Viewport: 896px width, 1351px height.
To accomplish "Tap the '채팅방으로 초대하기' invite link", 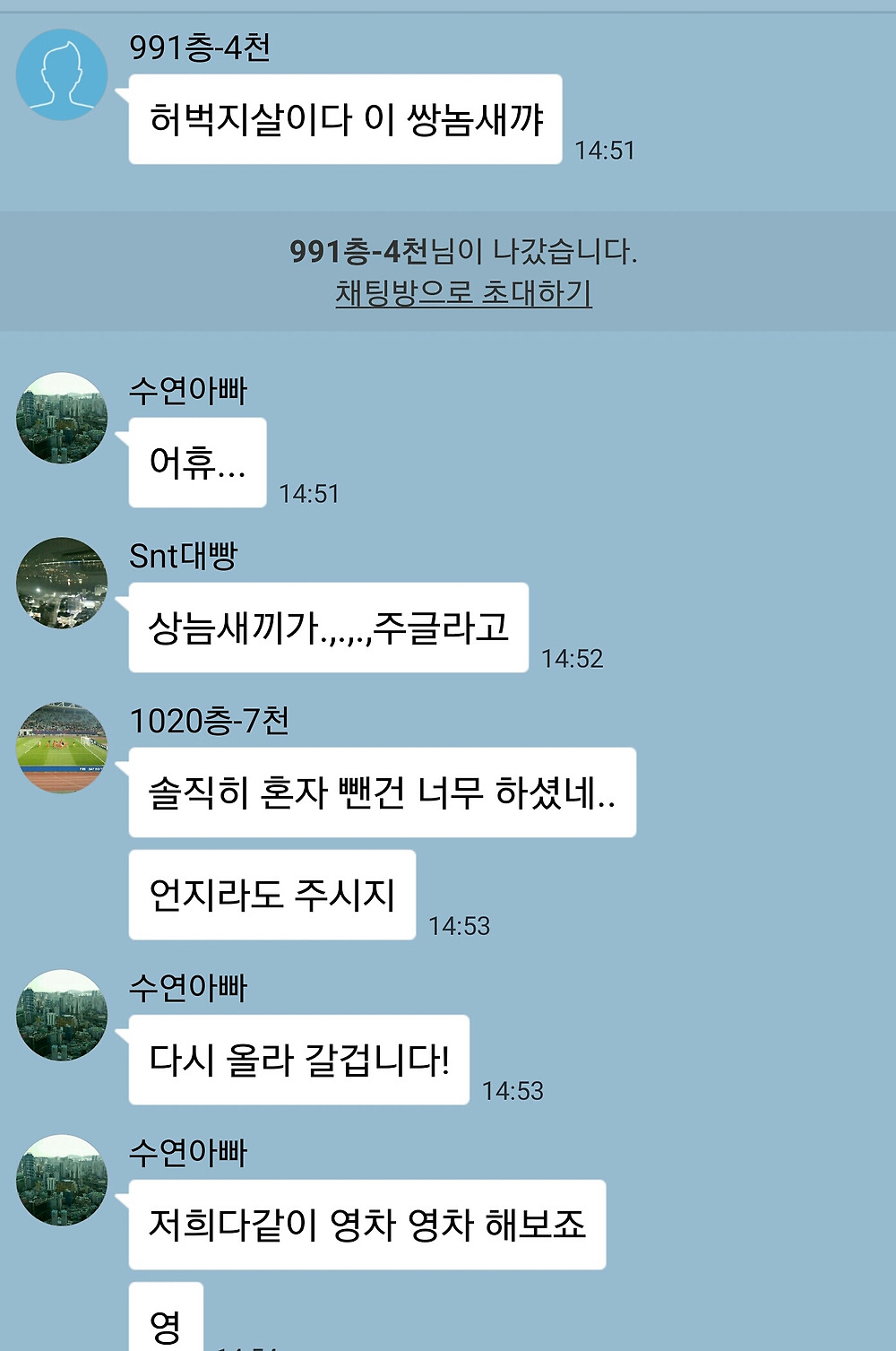I will [x=463, y=293].
